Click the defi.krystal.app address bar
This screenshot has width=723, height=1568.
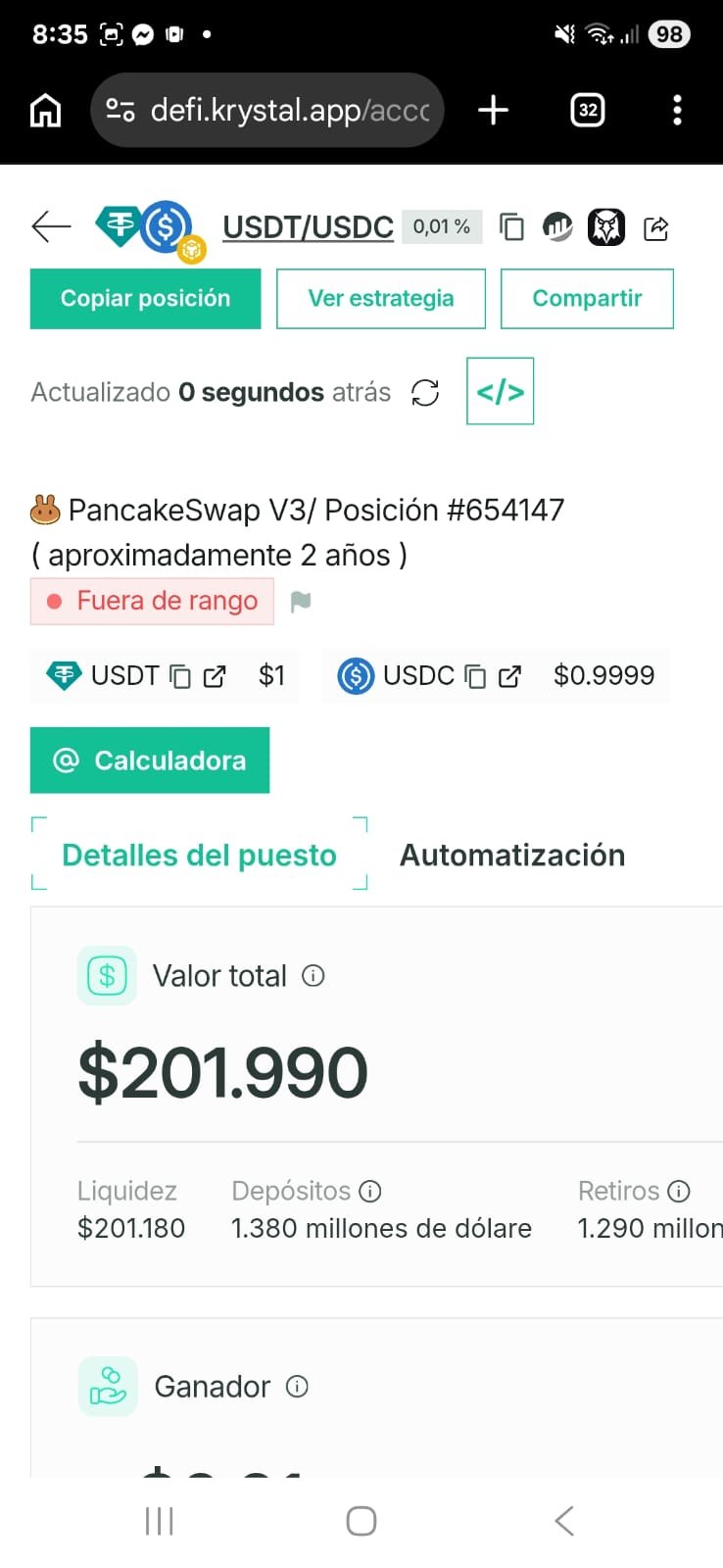pos(274,110)
